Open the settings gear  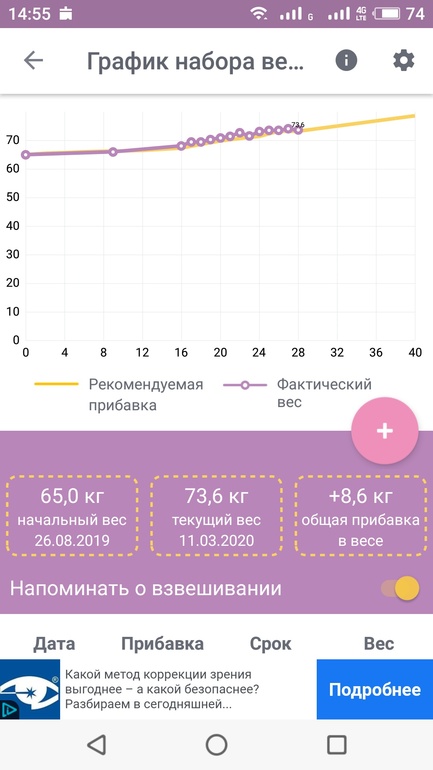click(404, 60)
